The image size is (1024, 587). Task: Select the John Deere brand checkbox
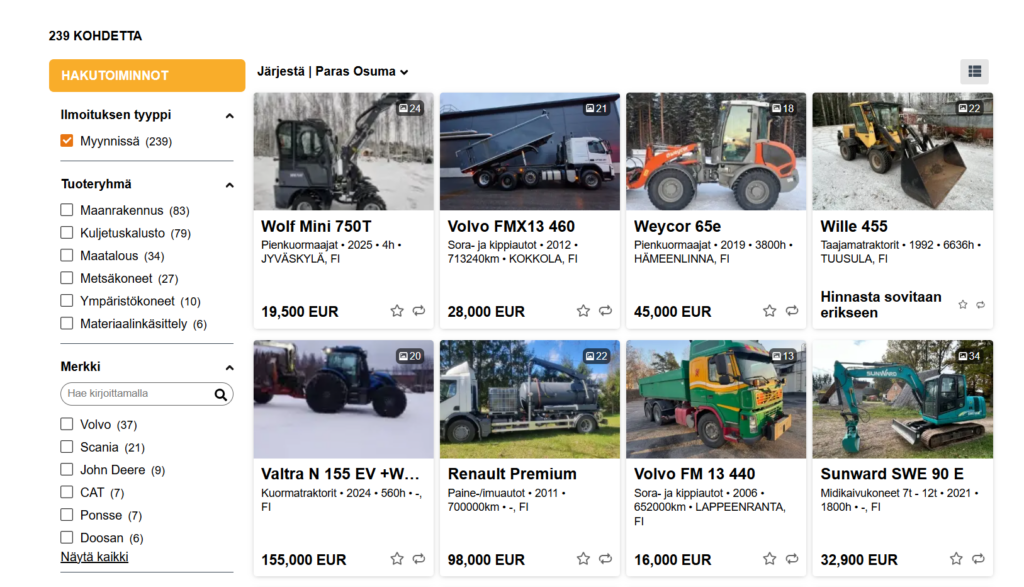tap(67, 470)
